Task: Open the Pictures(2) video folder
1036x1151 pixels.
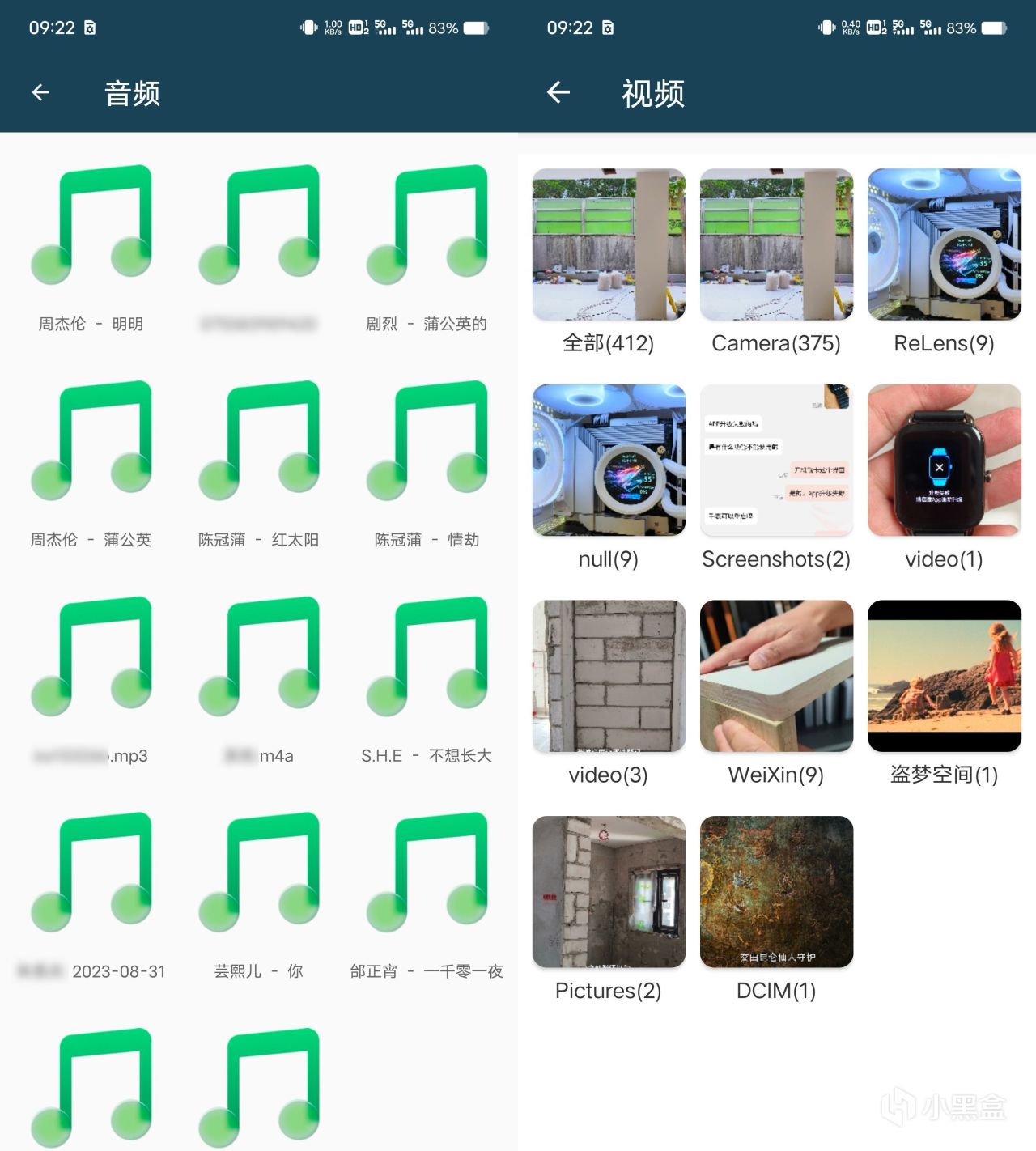Action: (x=609, y=892)
